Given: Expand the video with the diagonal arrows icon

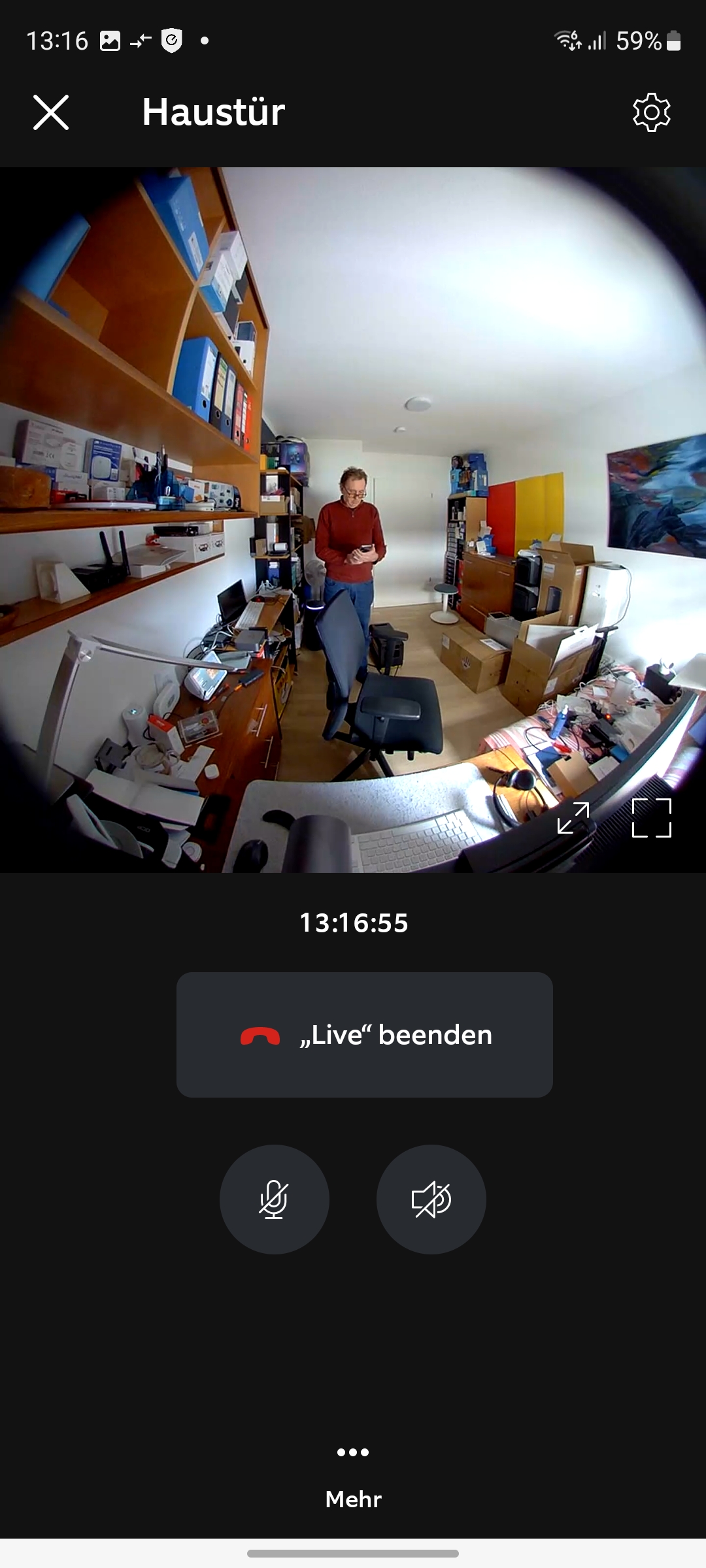Looking at the screenshot, I should coord(573,817).
